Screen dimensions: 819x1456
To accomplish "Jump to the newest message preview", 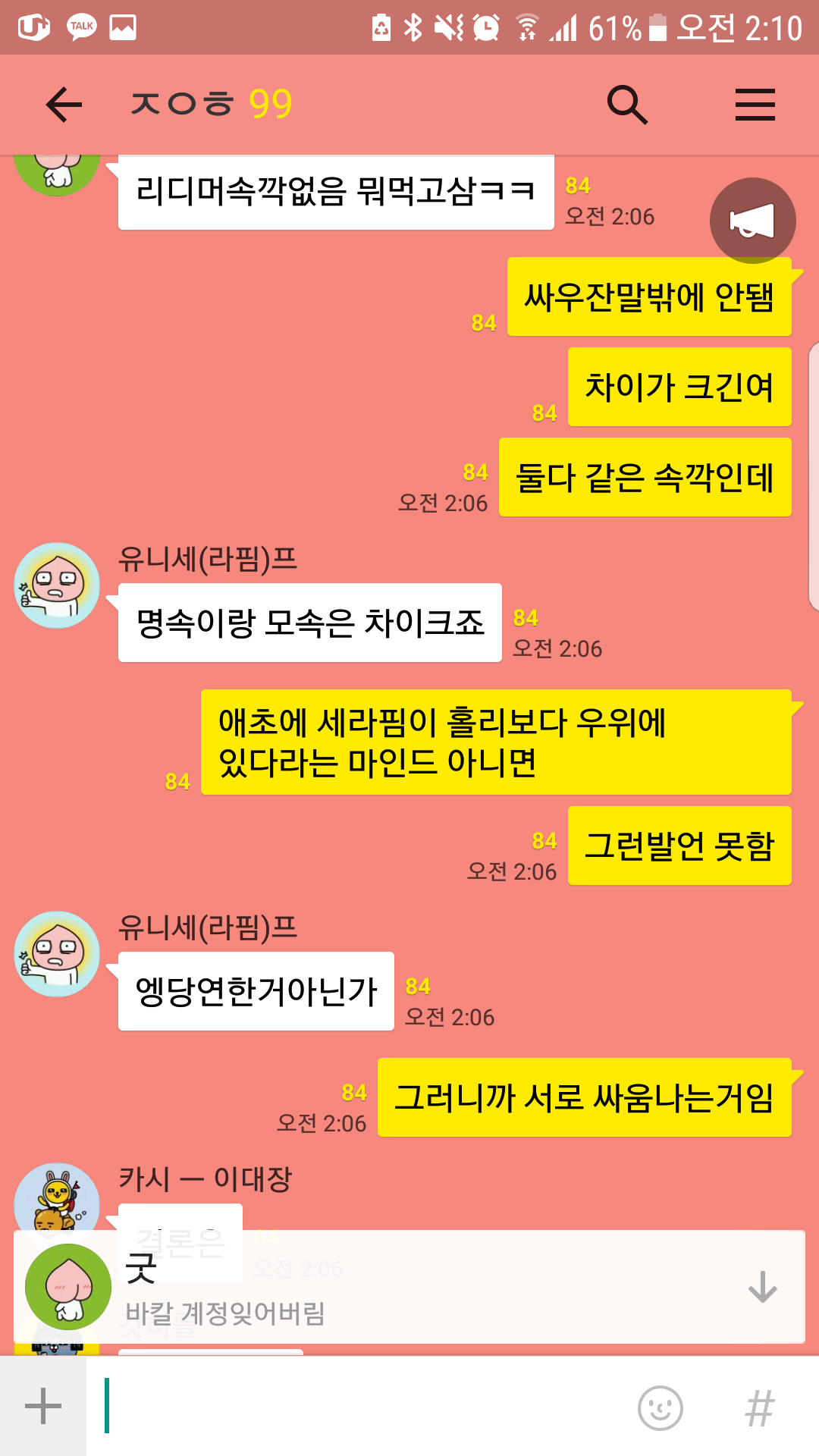I will (409, 1287).
